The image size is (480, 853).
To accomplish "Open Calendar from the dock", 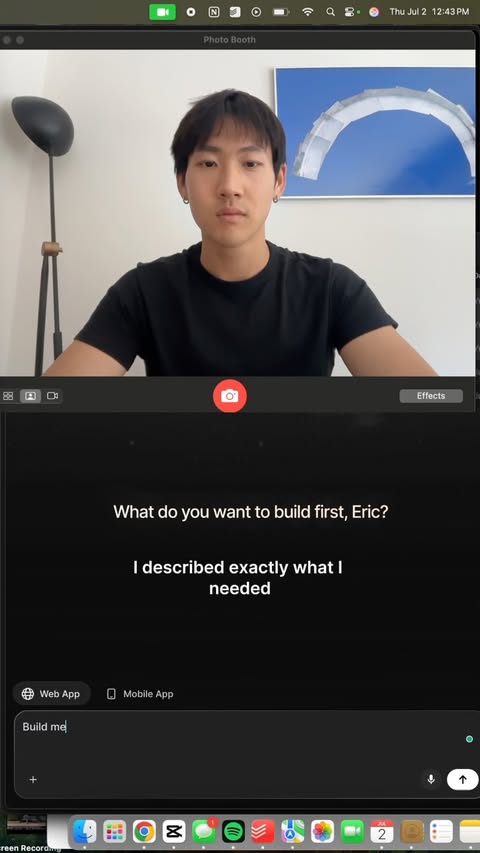I will [381, 831].
